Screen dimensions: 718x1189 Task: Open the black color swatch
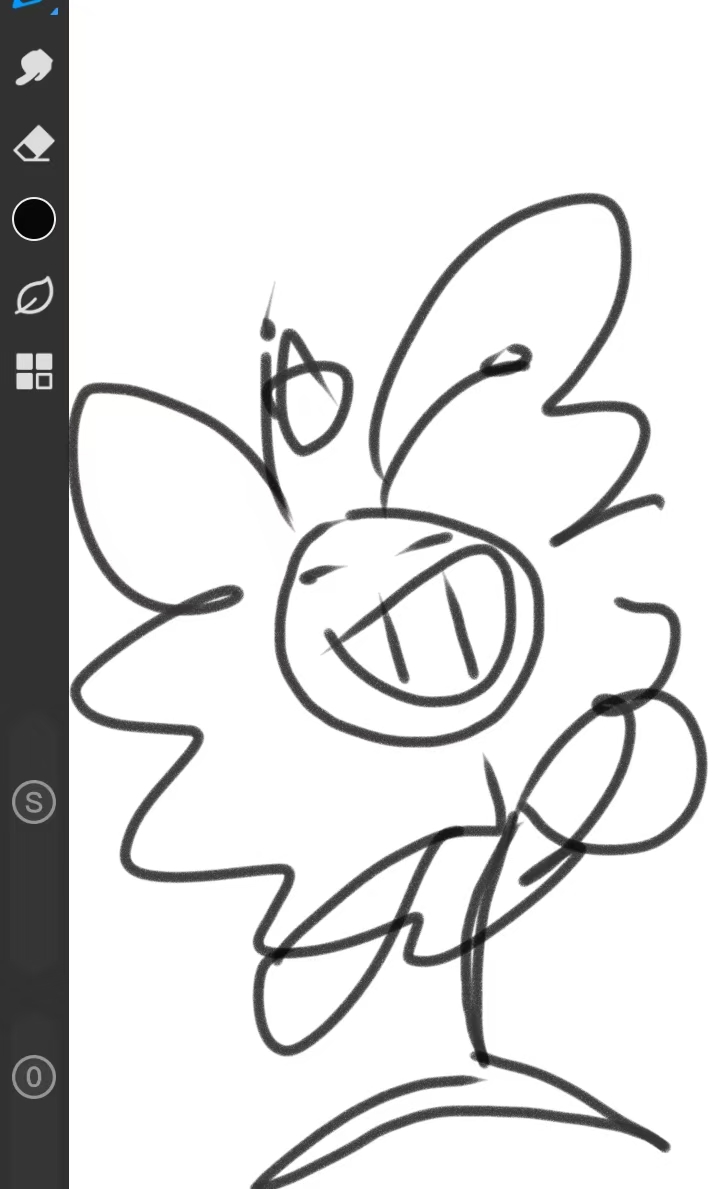click(x=33, y=219)
